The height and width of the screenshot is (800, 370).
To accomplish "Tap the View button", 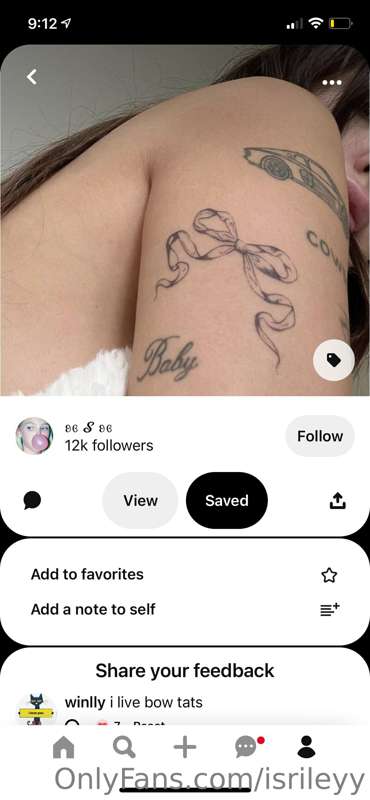I will (140, 501).
